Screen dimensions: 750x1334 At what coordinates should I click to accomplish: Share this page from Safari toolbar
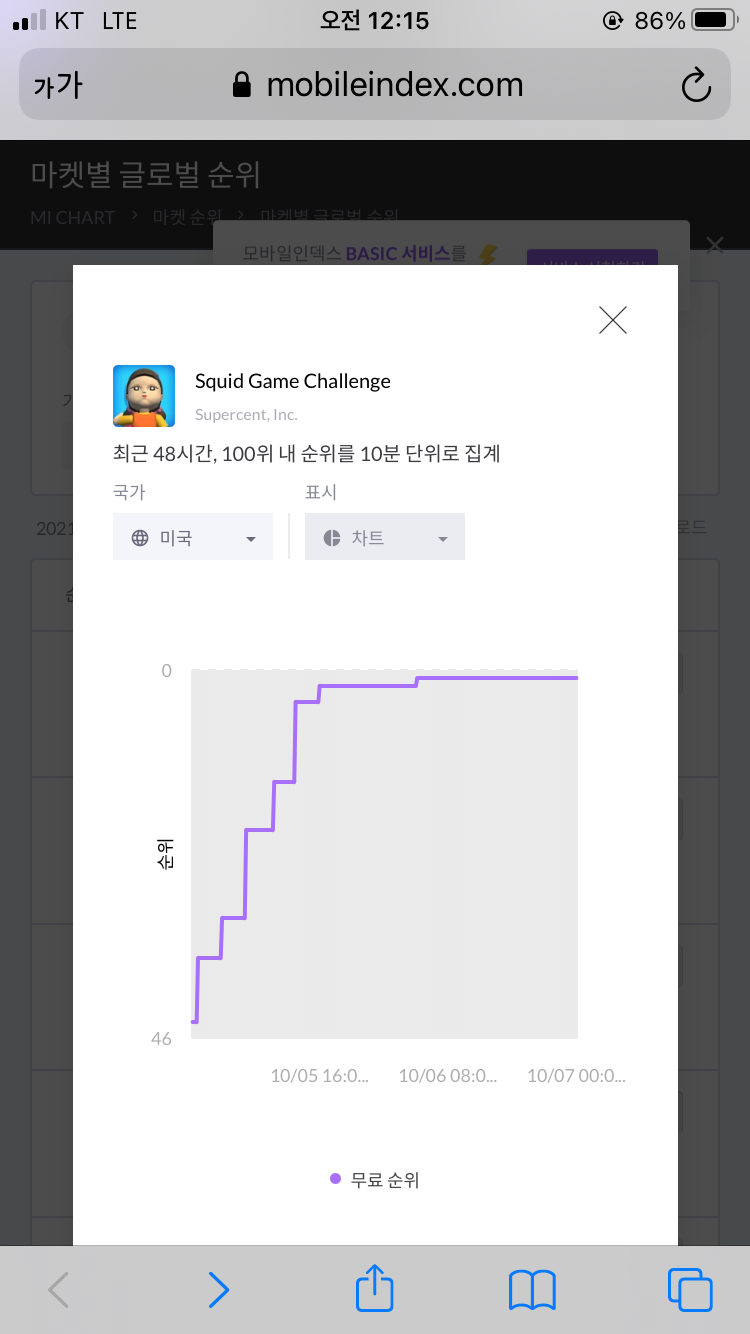[x=375, y=1288]
